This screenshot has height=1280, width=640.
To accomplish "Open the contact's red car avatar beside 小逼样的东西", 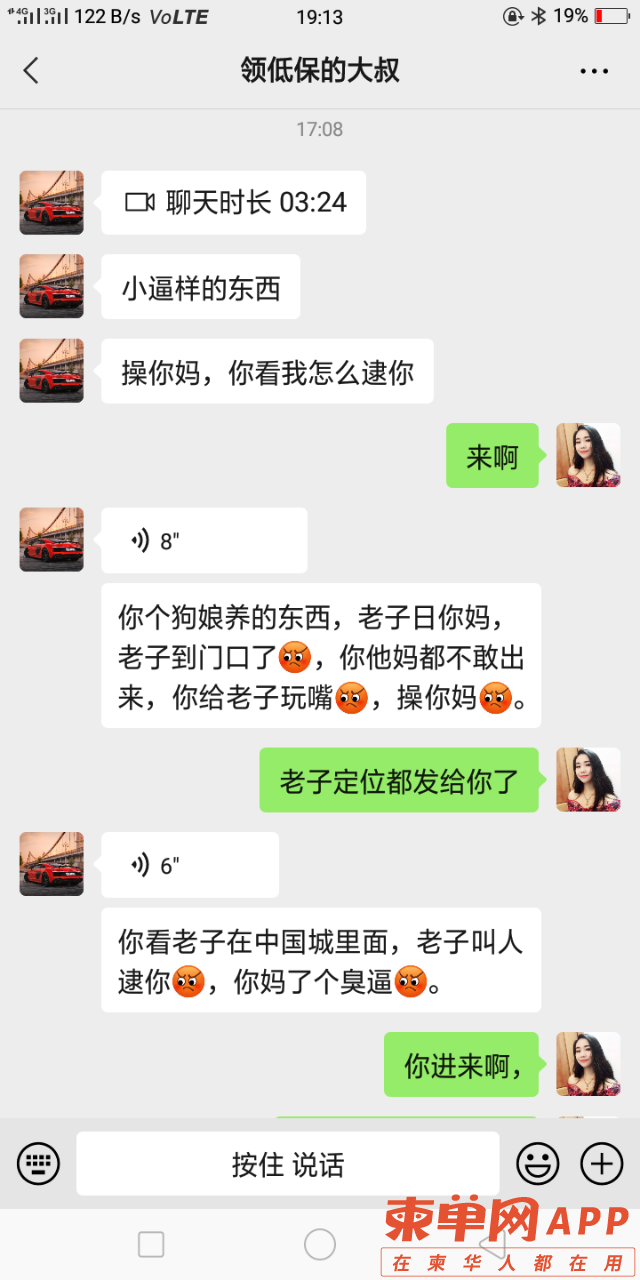I will pos(52,287).
